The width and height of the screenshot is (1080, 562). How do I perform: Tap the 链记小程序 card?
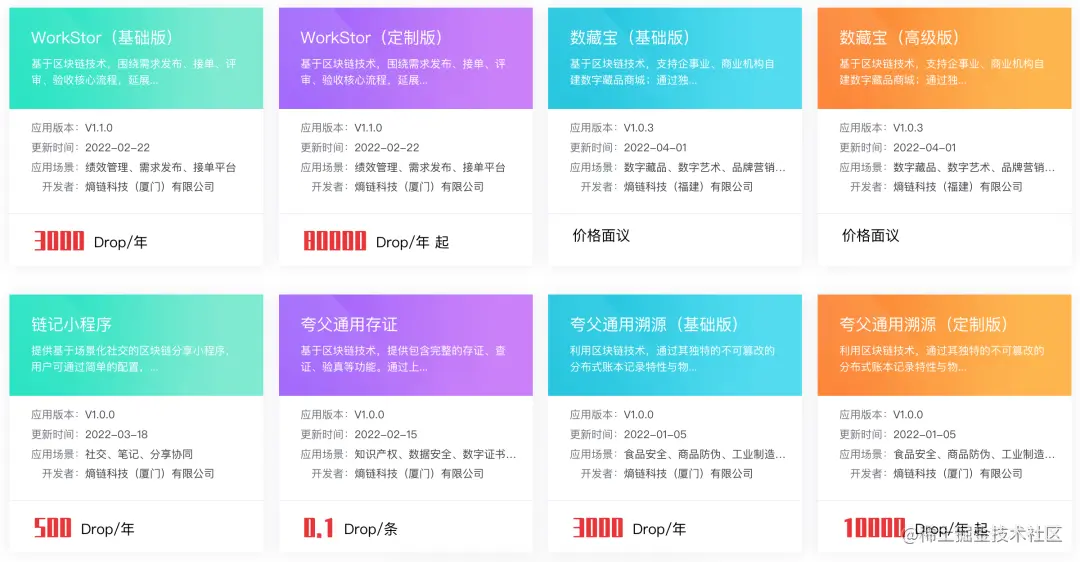[x=71, y=325]
